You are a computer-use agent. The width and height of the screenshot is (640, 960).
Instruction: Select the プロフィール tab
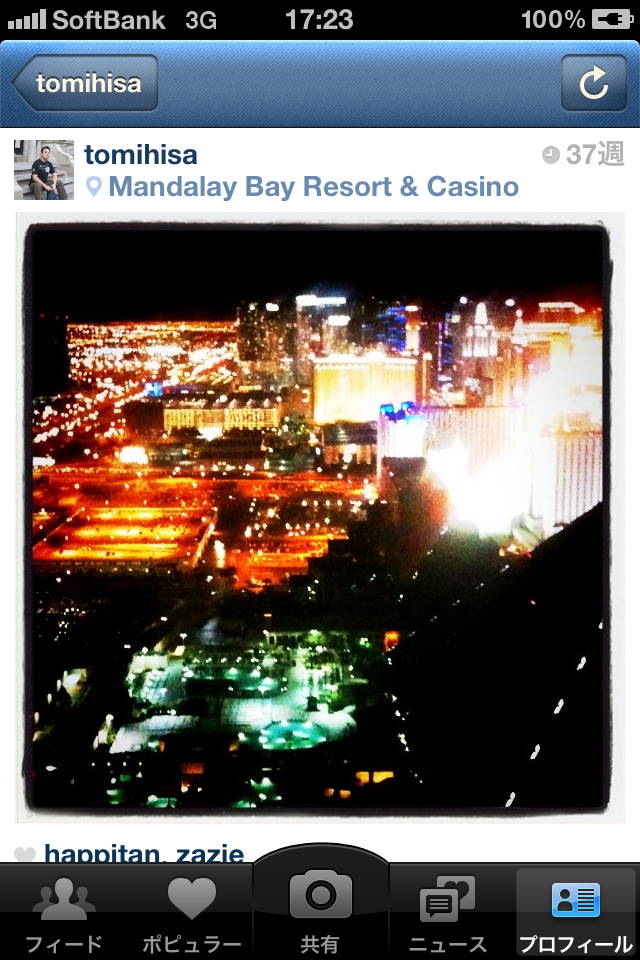tap(575, 915)
